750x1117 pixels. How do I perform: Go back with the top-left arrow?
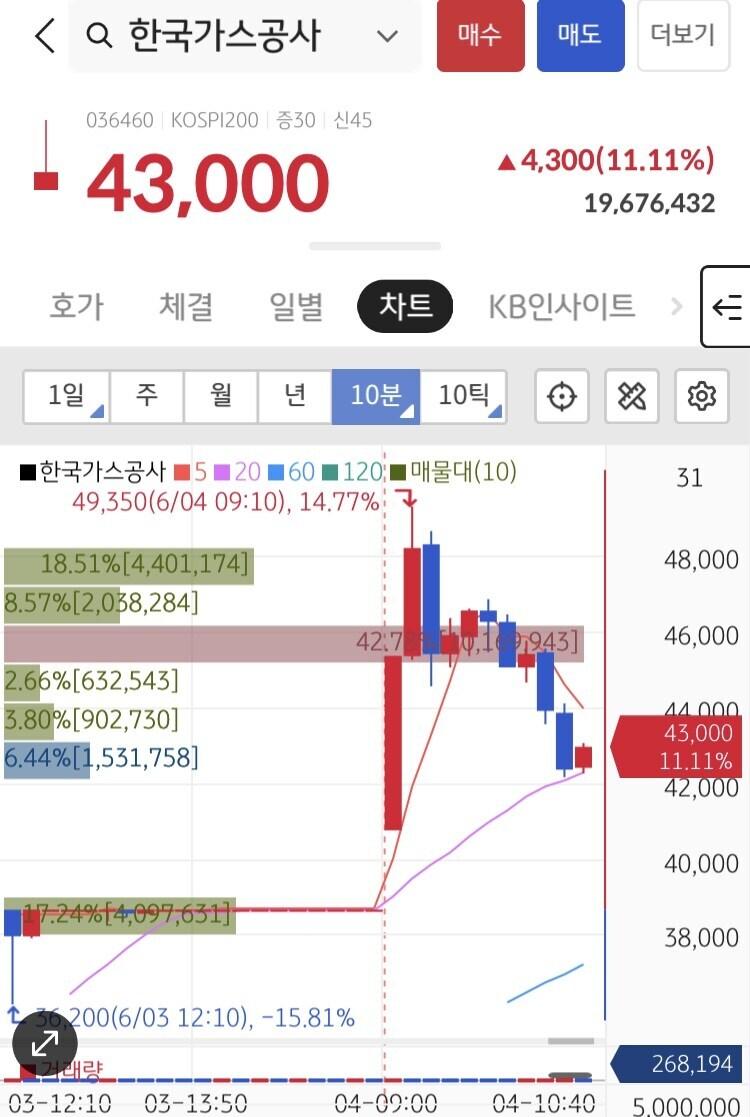44,37
